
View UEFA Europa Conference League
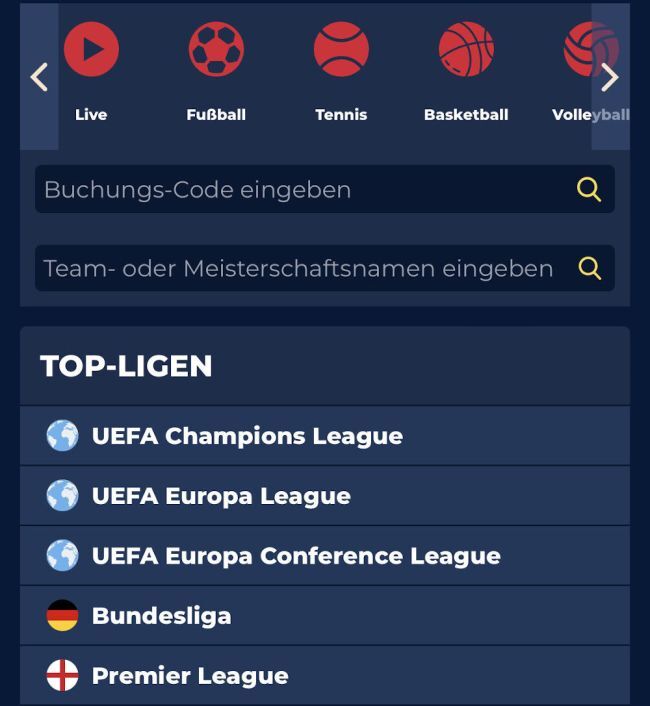point(296,556)
